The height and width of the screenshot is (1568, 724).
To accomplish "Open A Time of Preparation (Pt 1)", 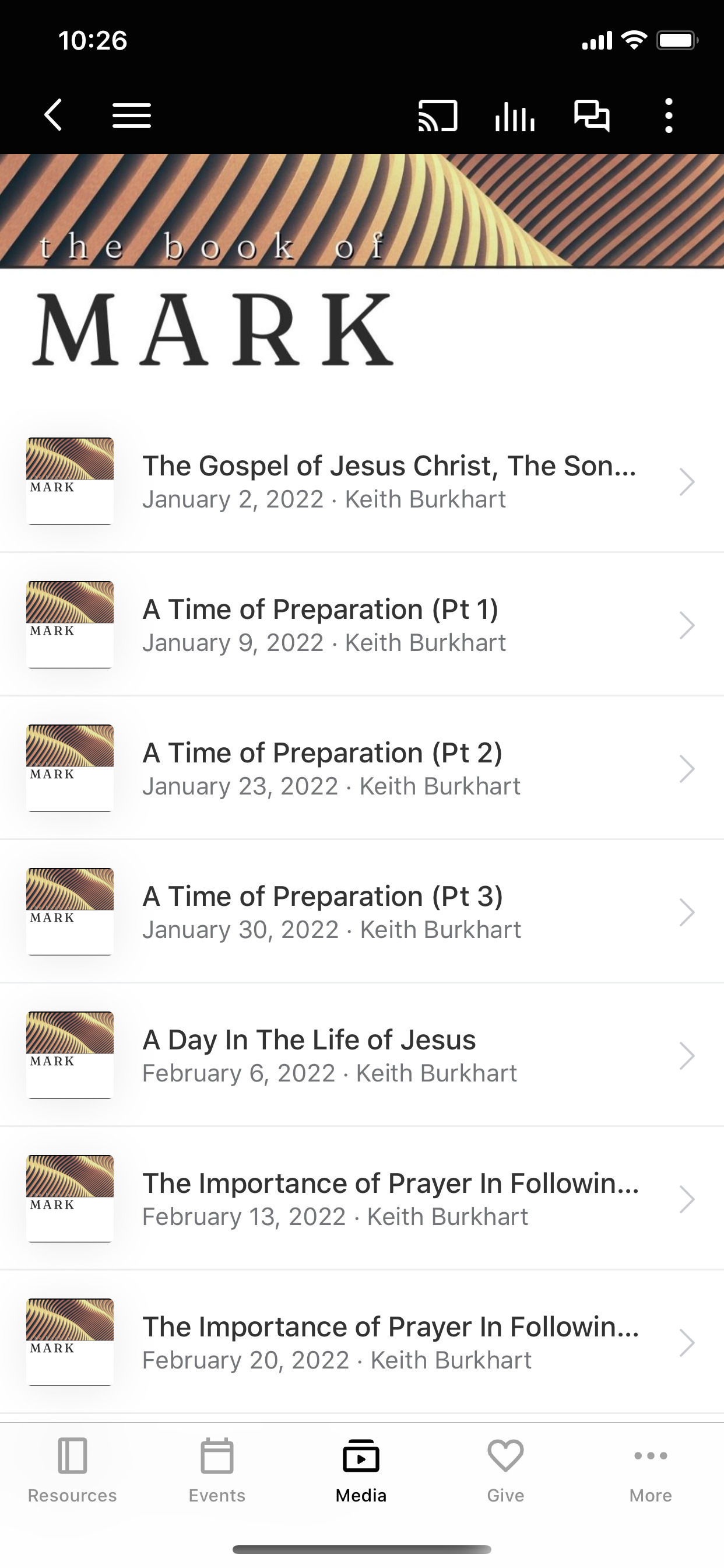I will pos(362,625).
